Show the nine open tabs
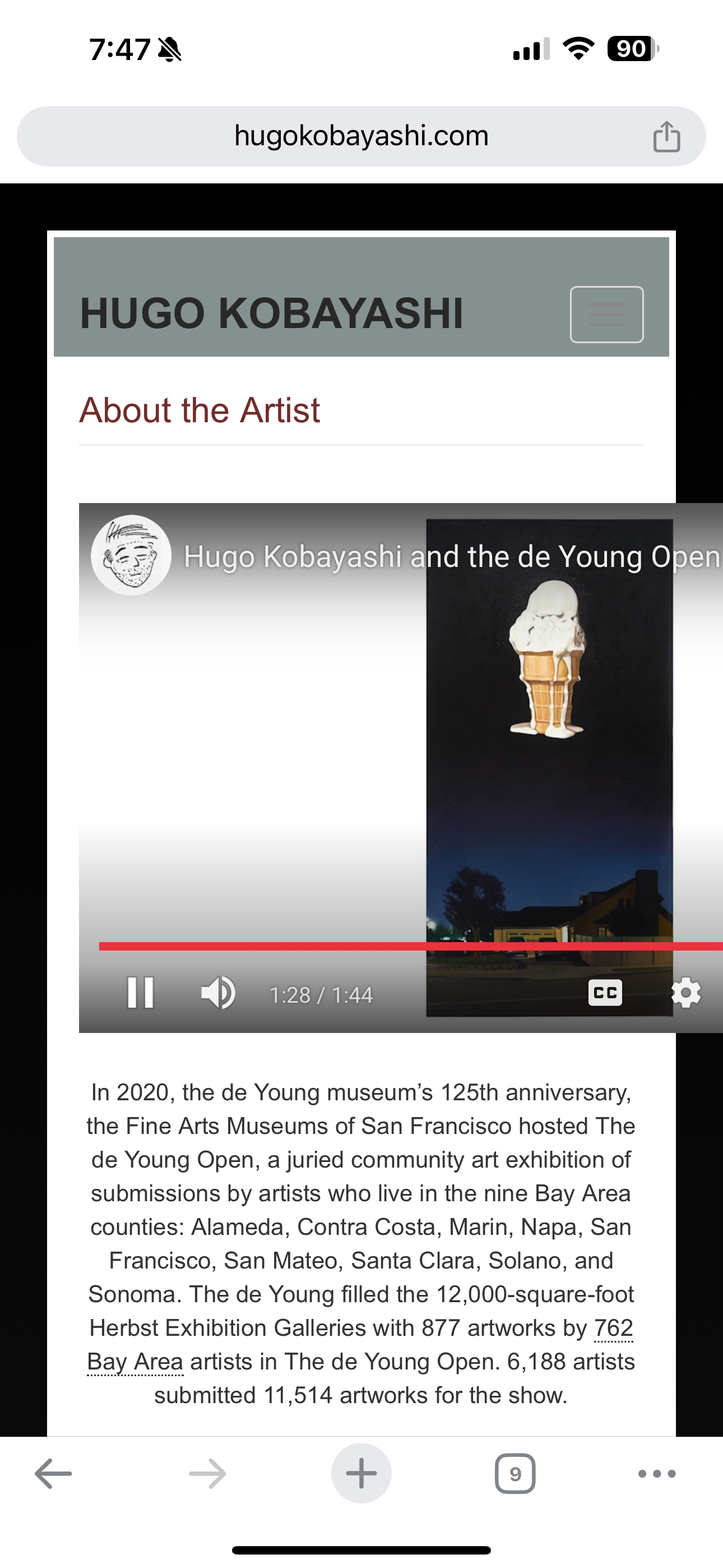Screen dimensions: 723x1568 point(515,1474)
